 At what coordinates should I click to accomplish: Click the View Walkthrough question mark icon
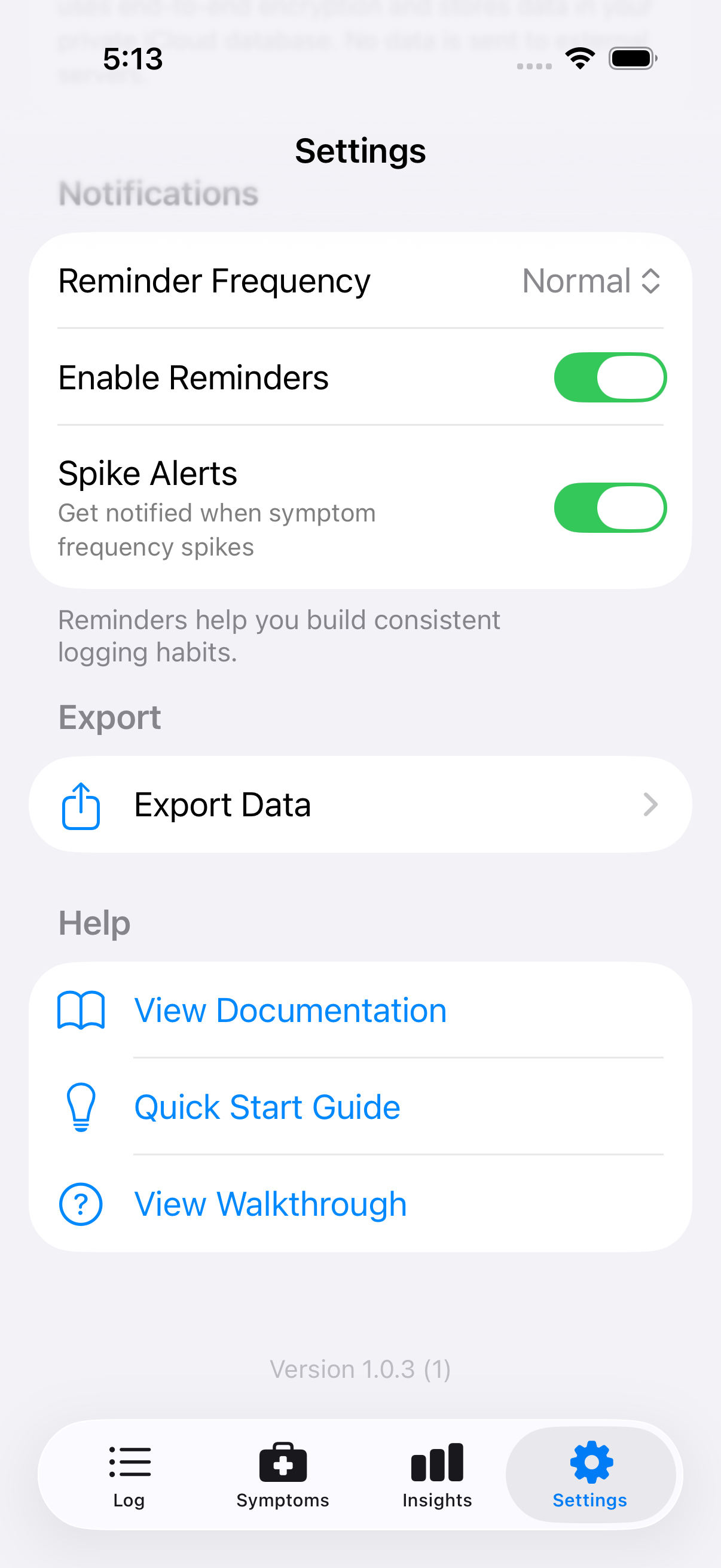click(x=81, y=1203)
